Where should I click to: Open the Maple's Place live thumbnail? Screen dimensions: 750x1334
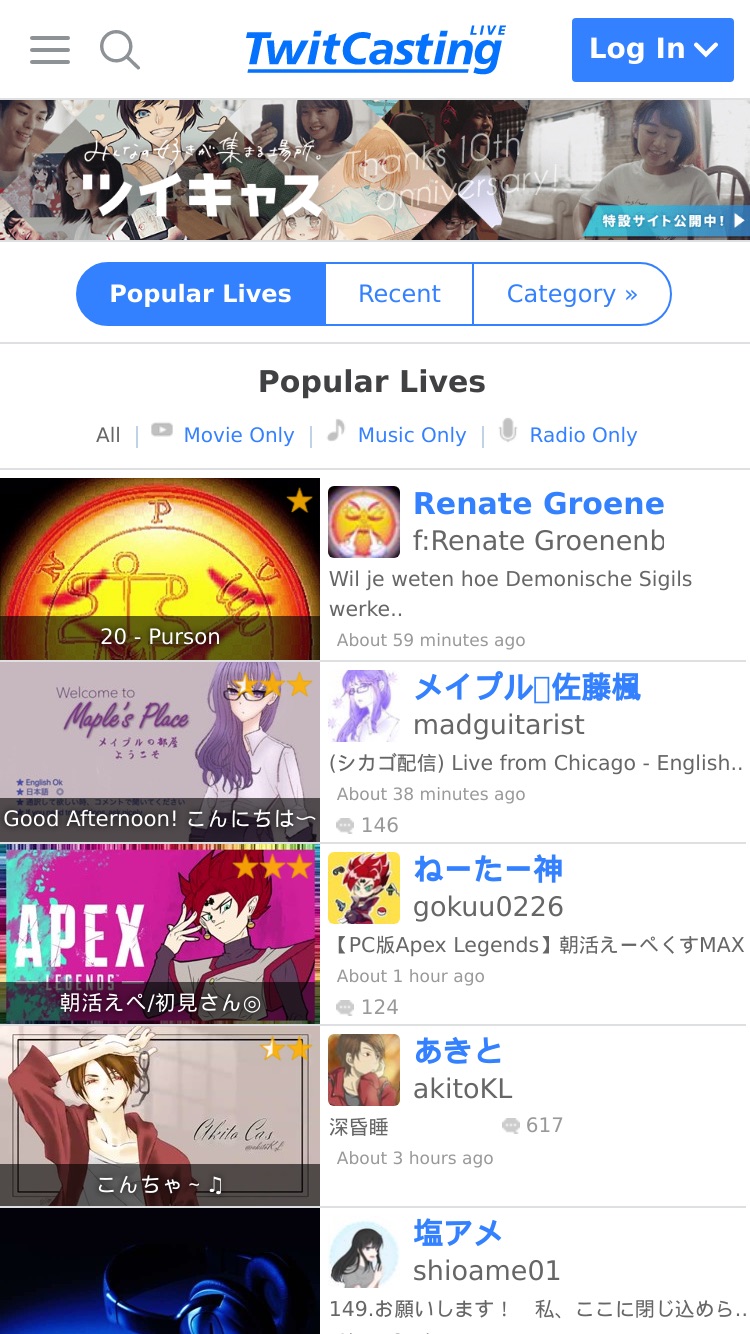160,751
